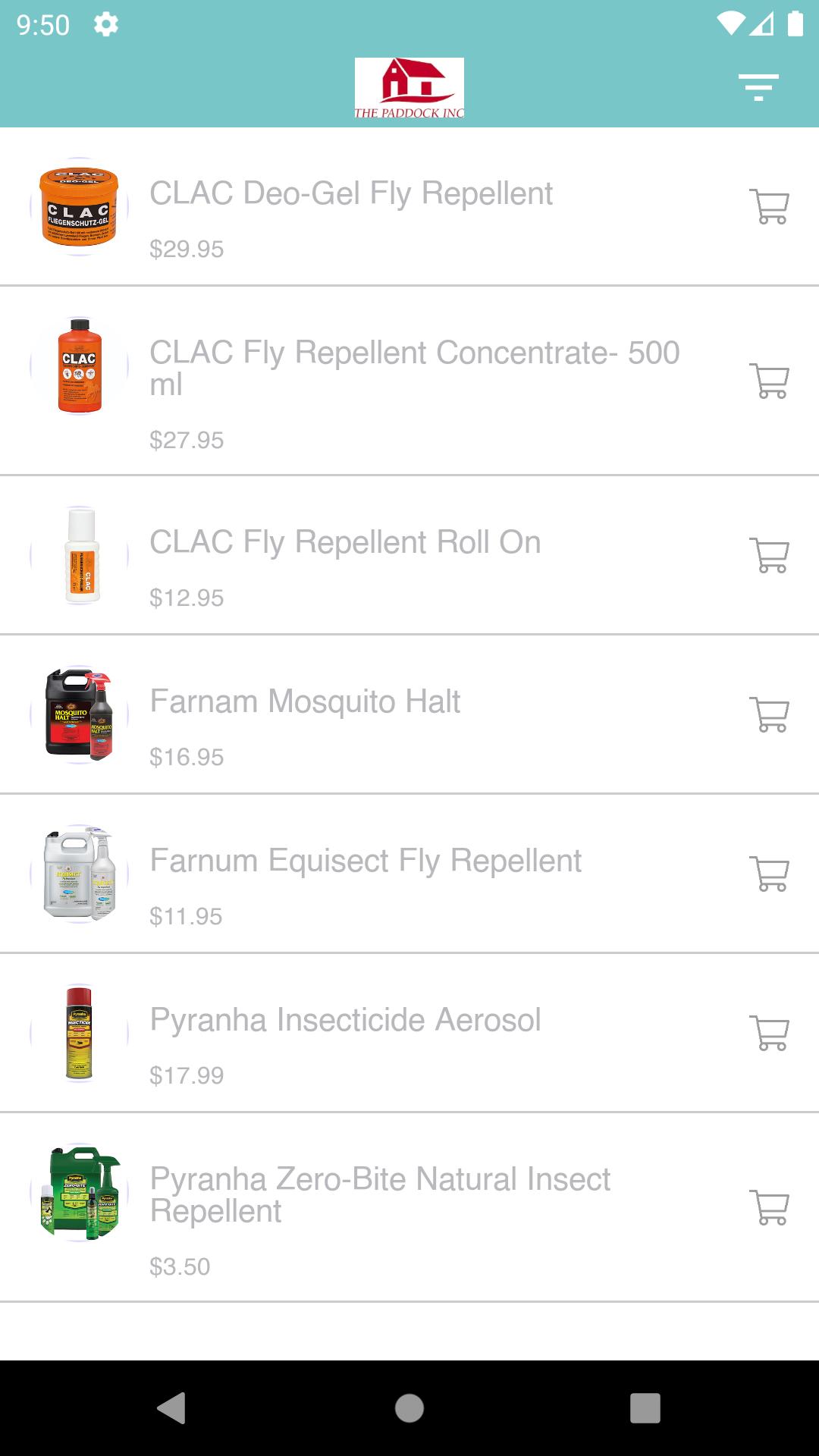Add Farnum Equisect Fly Repellent to cart
This screenshot has width=819, height=1456.
click(770, 874)
